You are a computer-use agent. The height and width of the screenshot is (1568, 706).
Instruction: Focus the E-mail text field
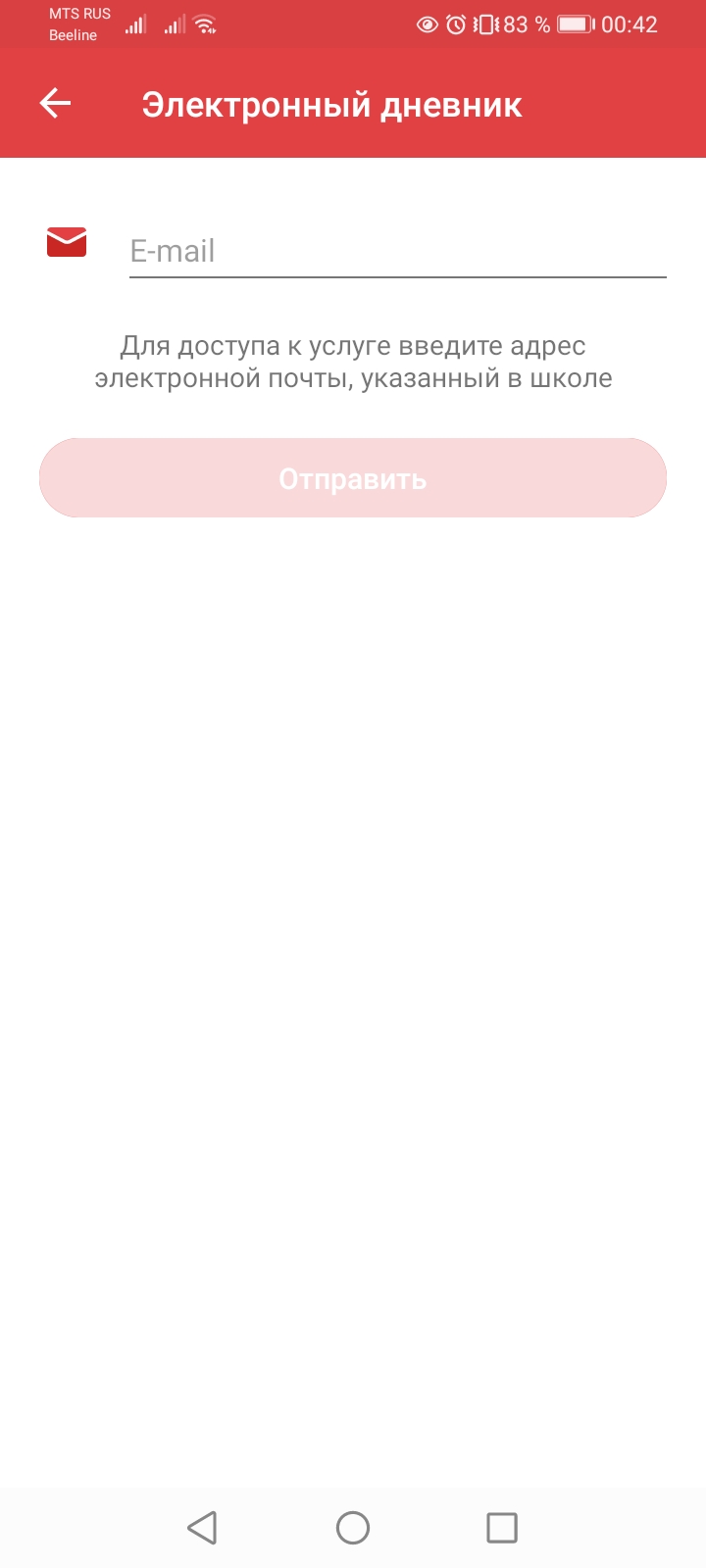pyautogui.click(x=397, y=251)
